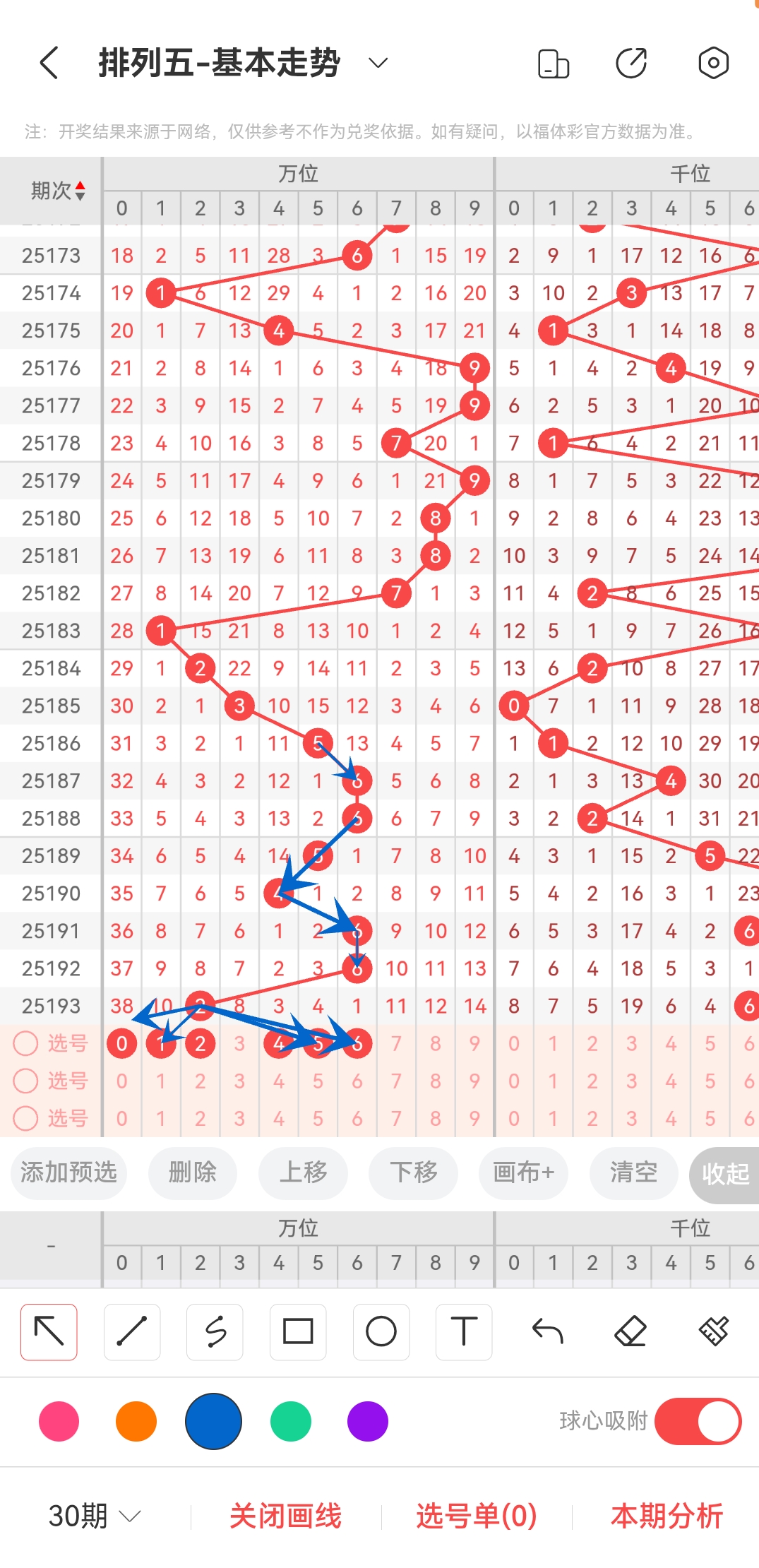Go back using the top-left arrow
The image size is (759, 1568).
(x=49, y=63)
